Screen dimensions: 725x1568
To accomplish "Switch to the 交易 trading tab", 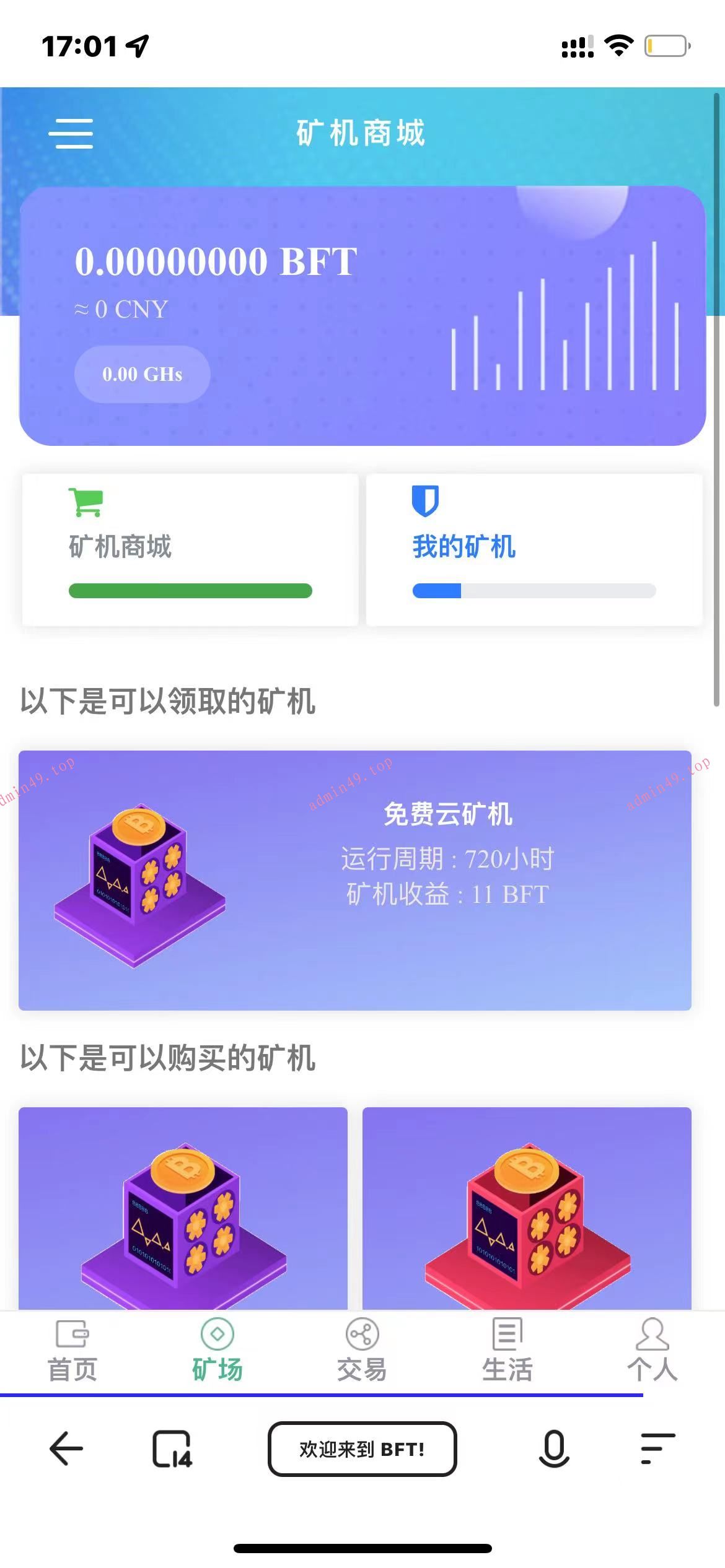I will pyautogui.click(x=362, y=1350).
